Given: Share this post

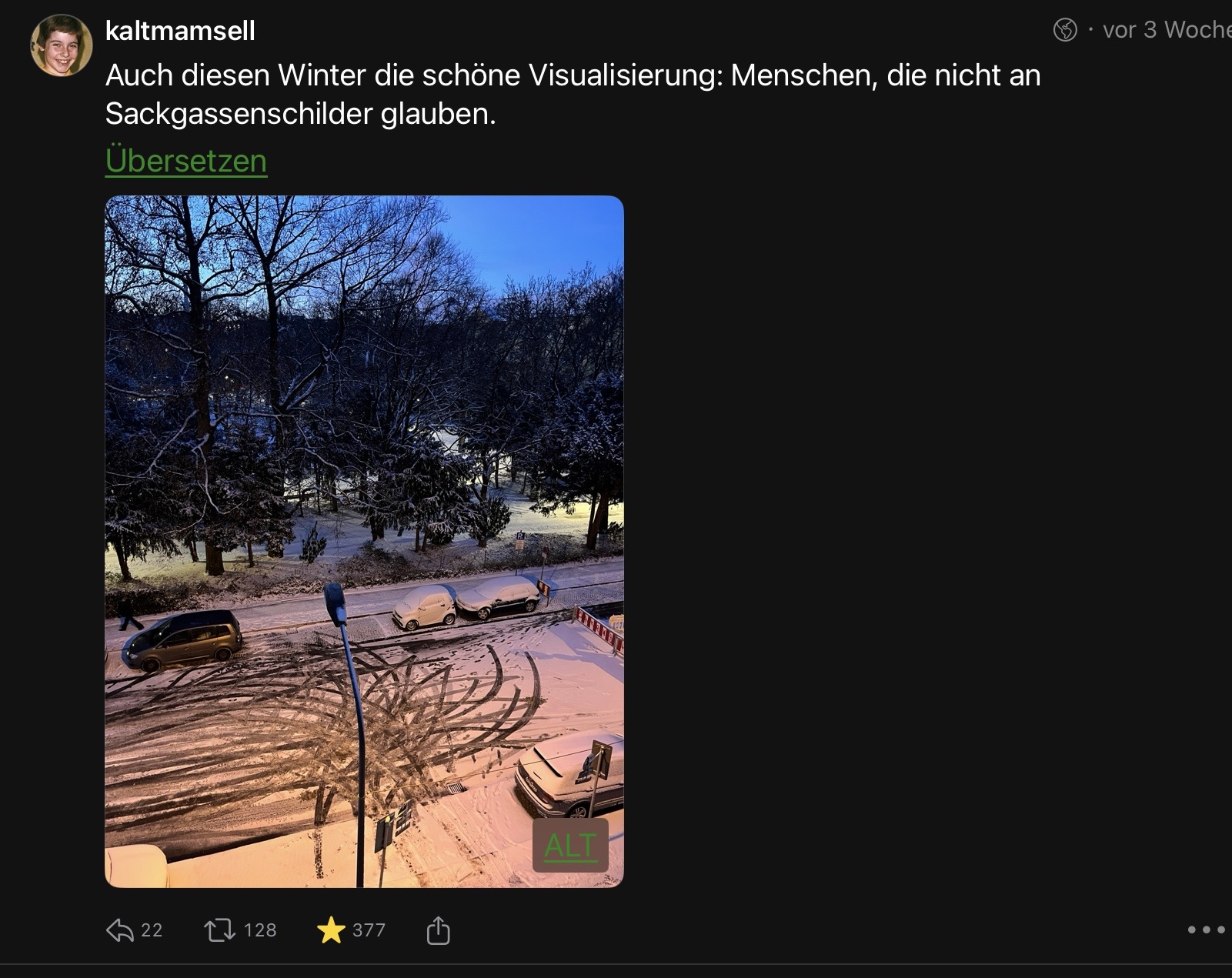Looking at the screenshot, I should (438, 930).
